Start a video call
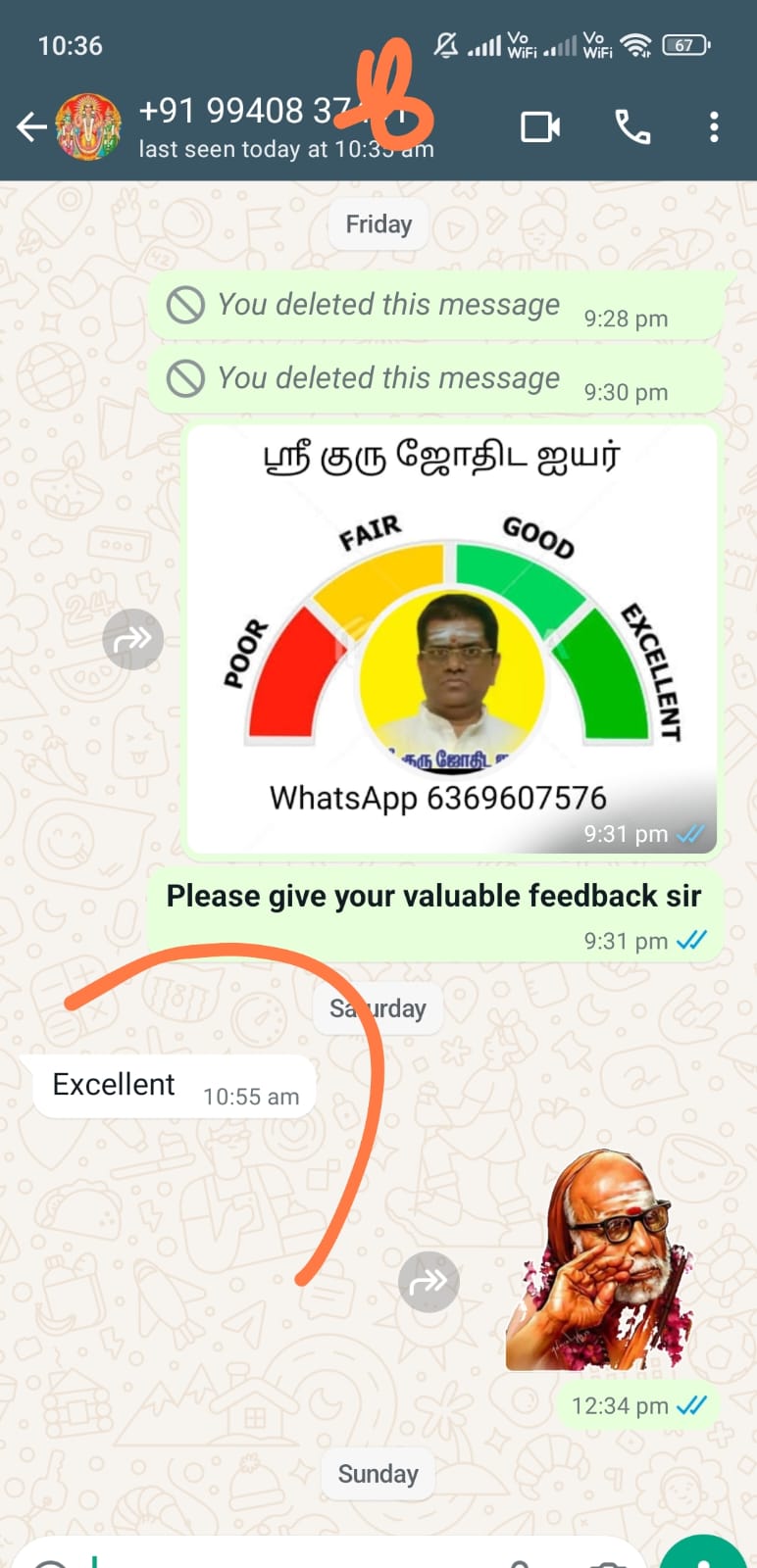The image size is (757, 1568). 540,127
